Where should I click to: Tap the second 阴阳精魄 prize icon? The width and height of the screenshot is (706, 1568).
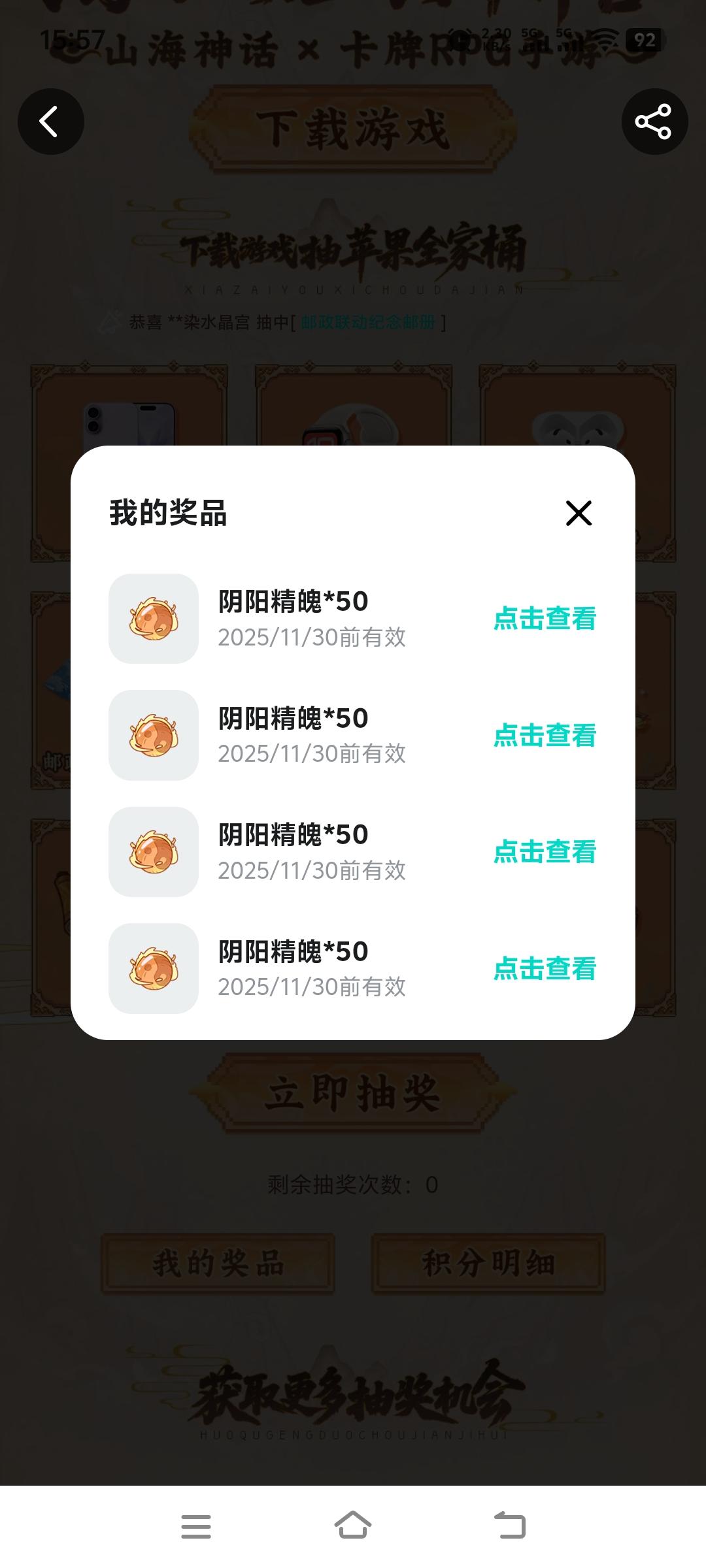[154, 735]
